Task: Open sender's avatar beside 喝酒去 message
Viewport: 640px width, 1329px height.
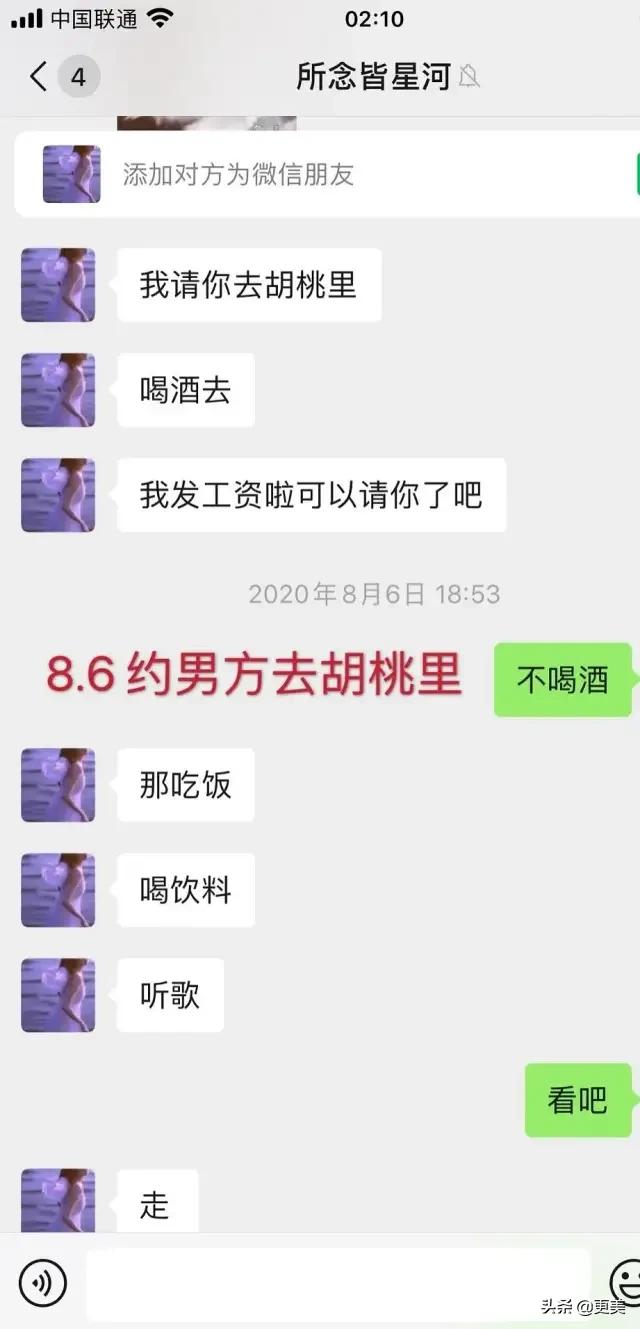Action: 58,390
